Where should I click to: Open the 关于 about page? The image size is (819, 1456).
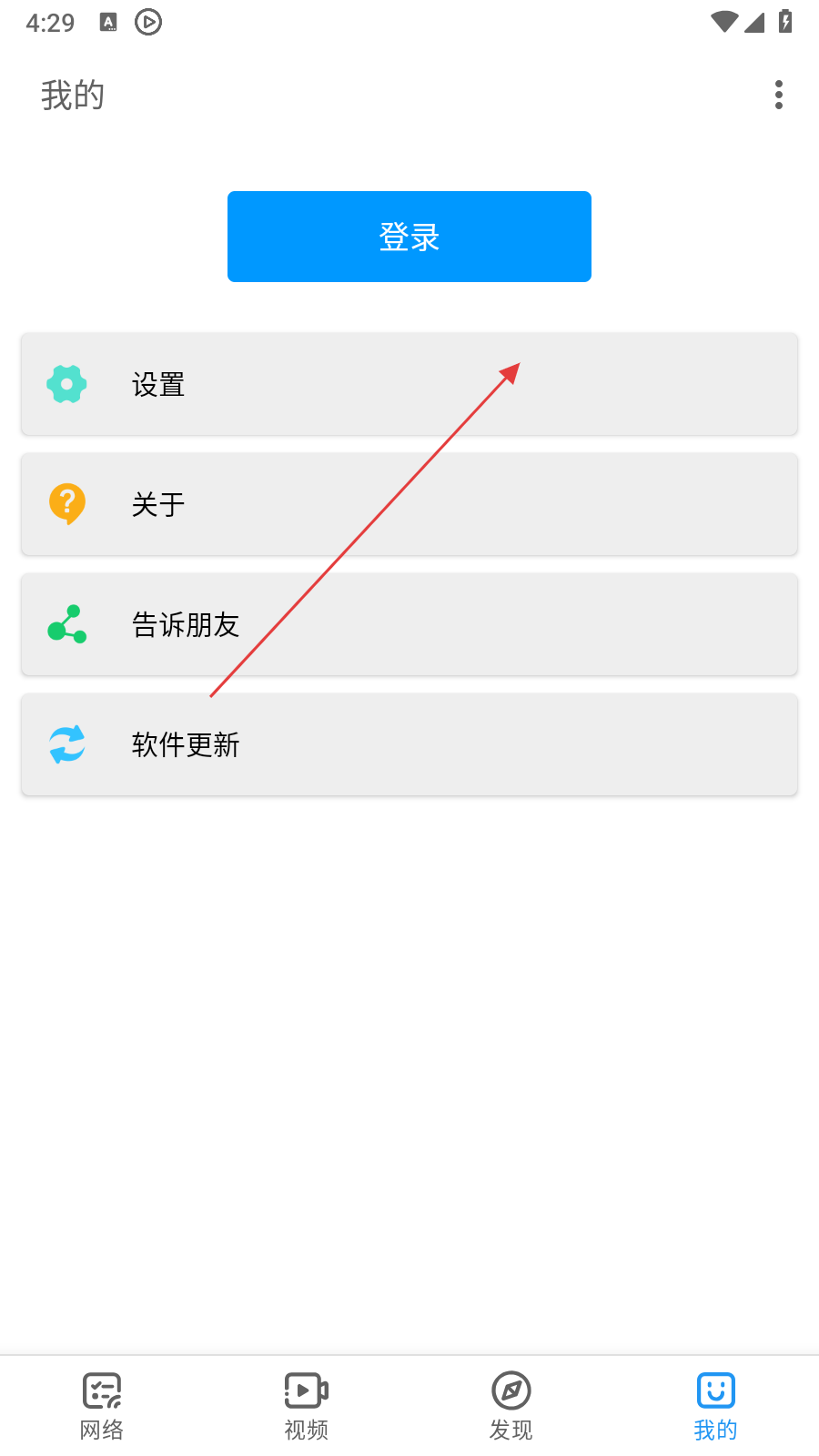tap(409, 504)
